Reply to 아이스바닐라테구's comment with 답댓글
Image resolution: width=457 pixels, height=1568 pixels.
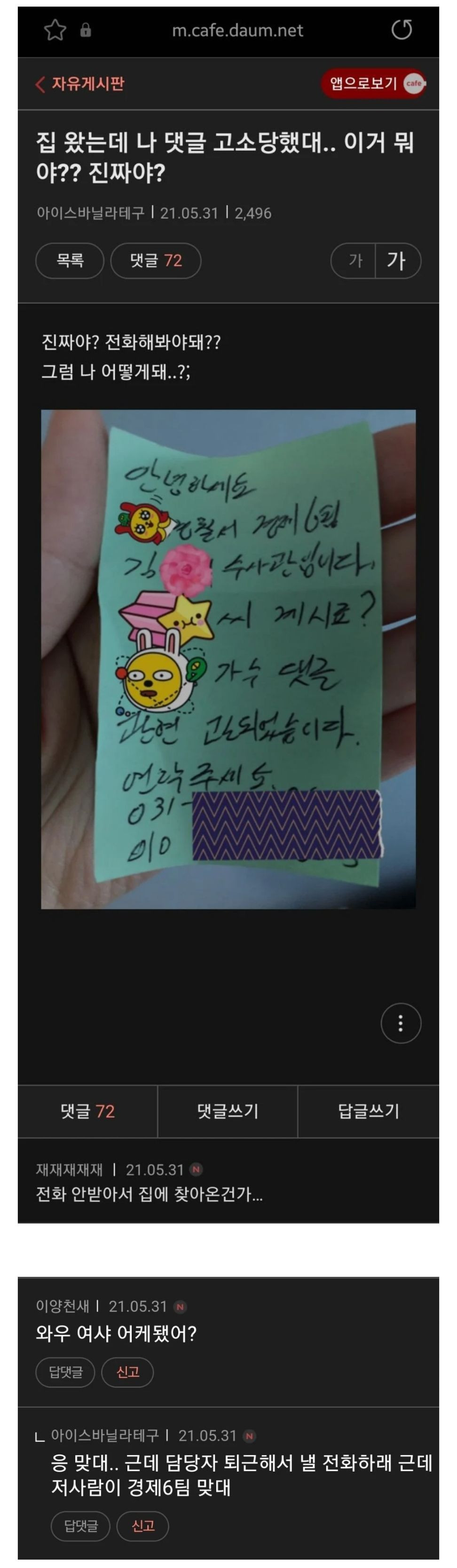81,1525
